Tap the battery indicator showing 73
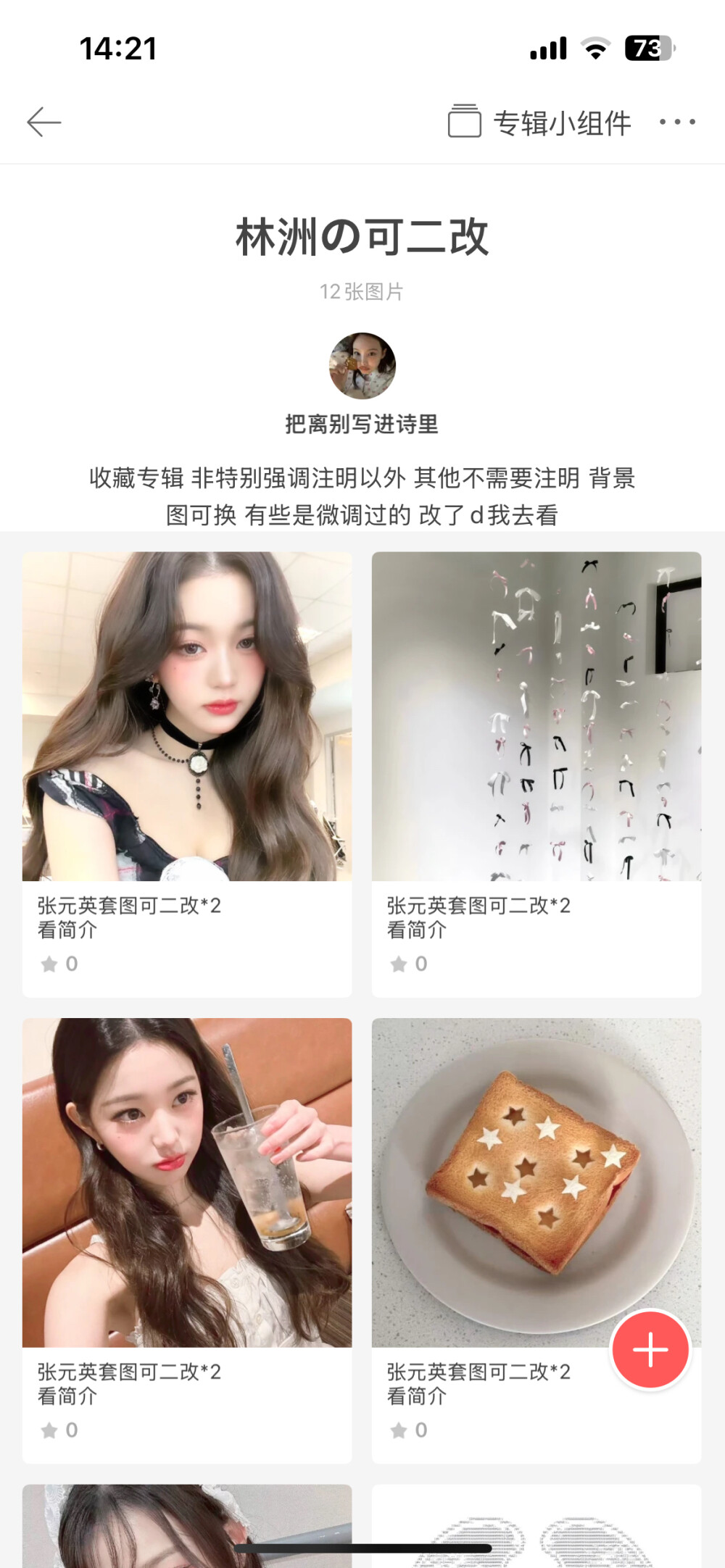The image size is (725, 1568). click(647, 48)
